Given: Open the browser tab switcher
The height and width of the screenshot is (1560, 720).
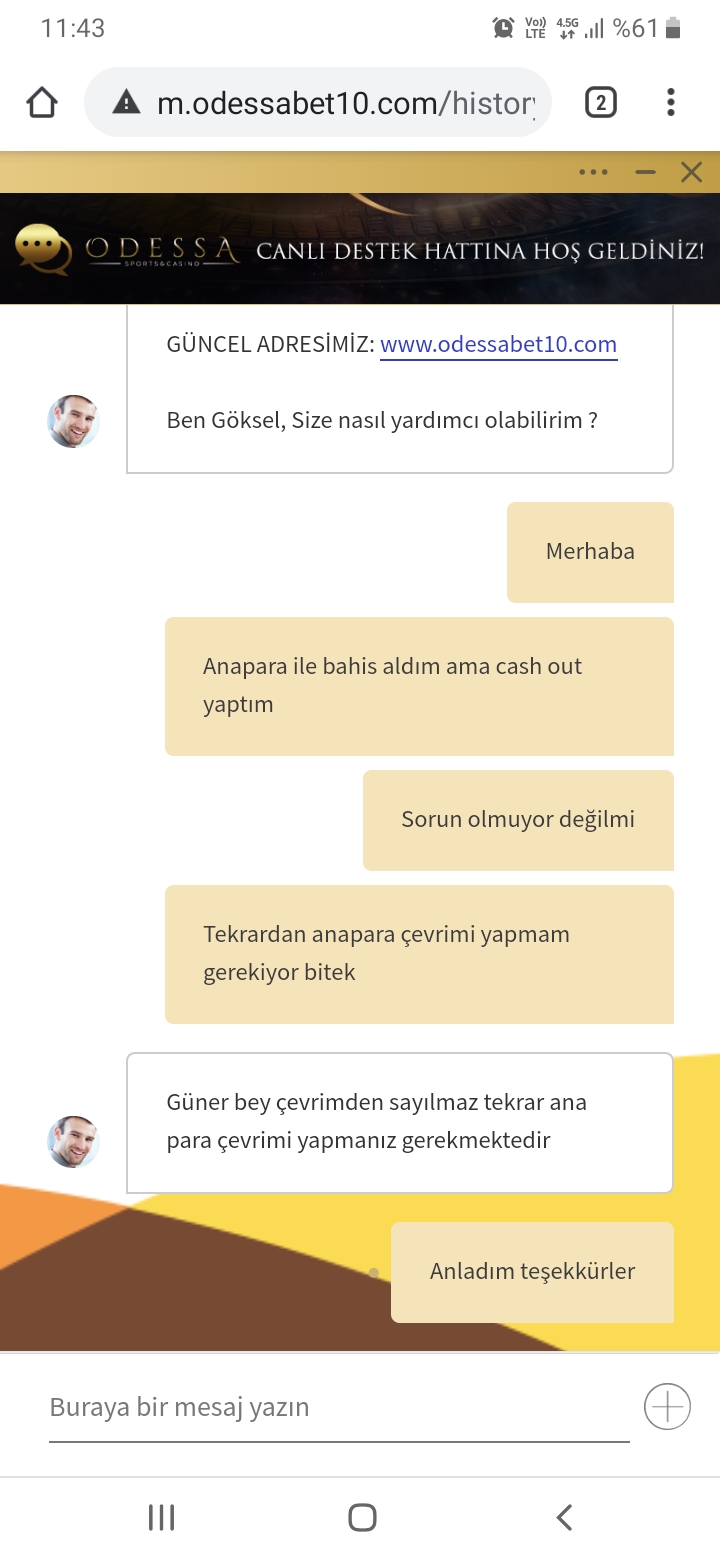Looking at the screenshot, I should (600, 102).
